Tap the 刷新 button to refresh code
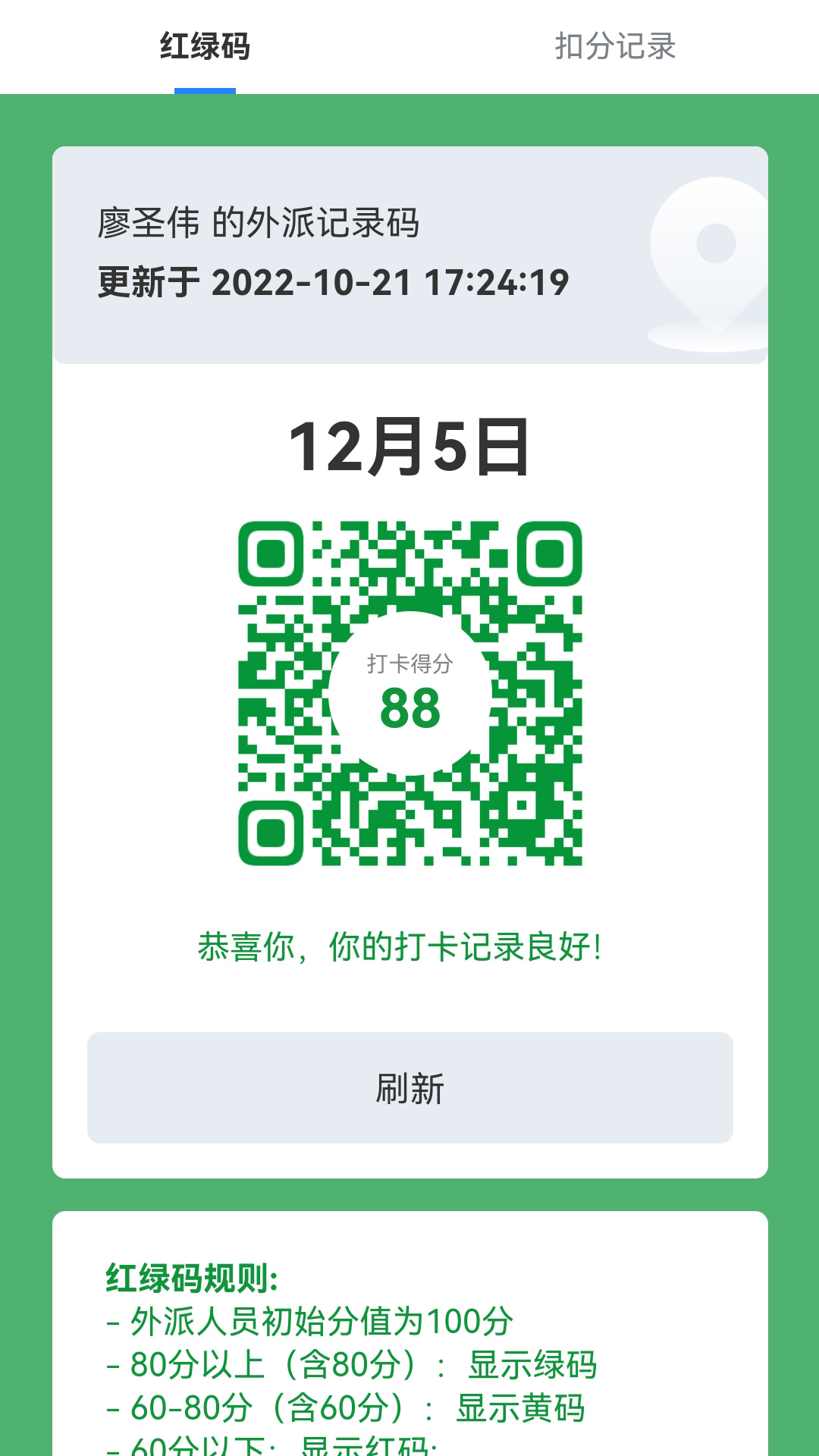The height and width of the screenshot is (1456, 819). [409, 1087]
